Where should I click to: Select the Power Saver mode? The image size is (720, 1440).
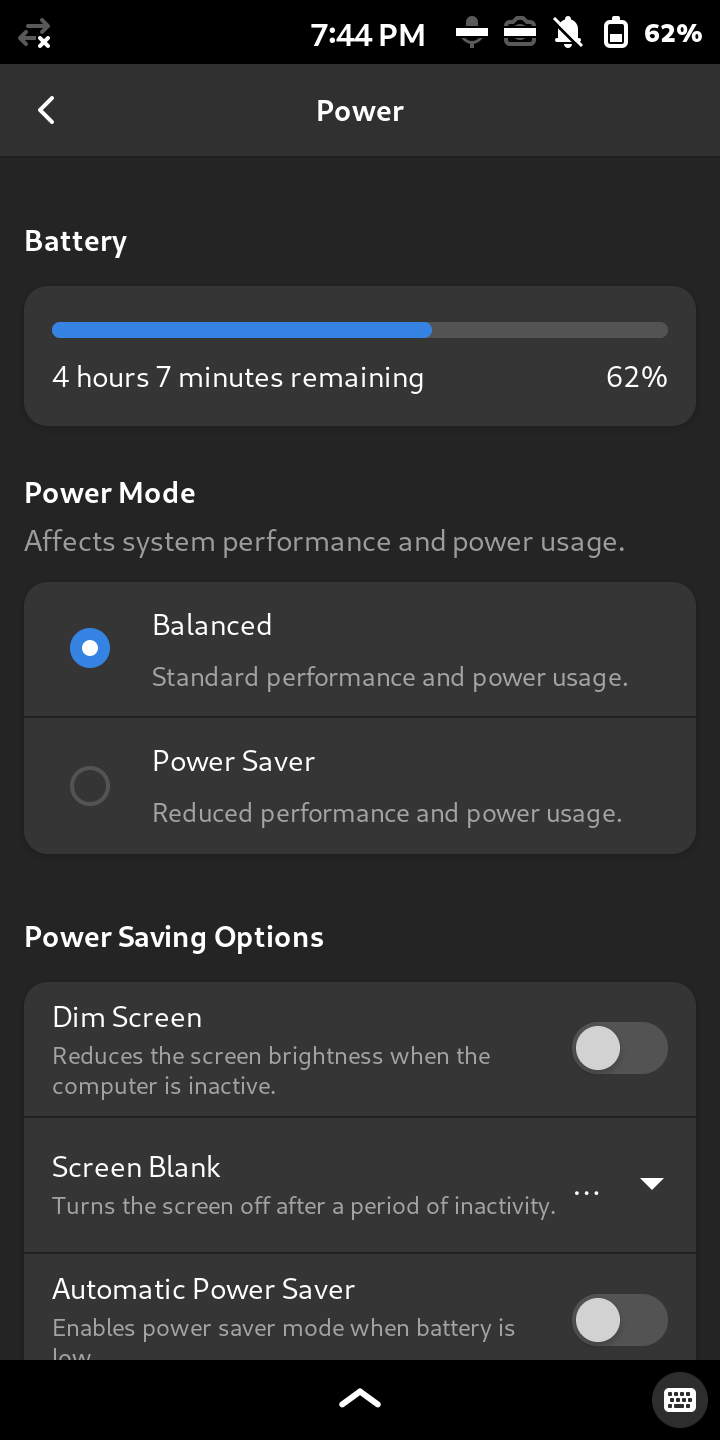tap(360, 786)
